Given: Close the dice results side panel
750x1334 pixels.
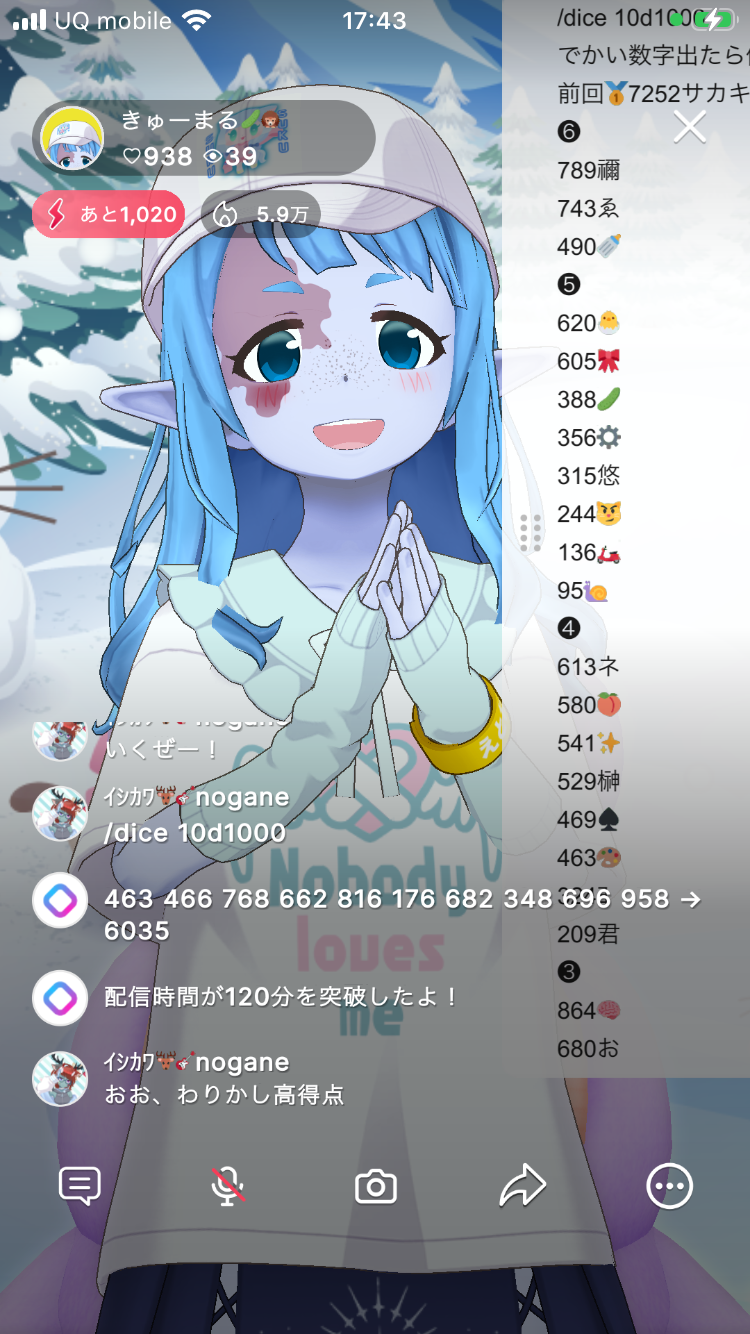Looking at the screenshot, I should coord(690,127).
